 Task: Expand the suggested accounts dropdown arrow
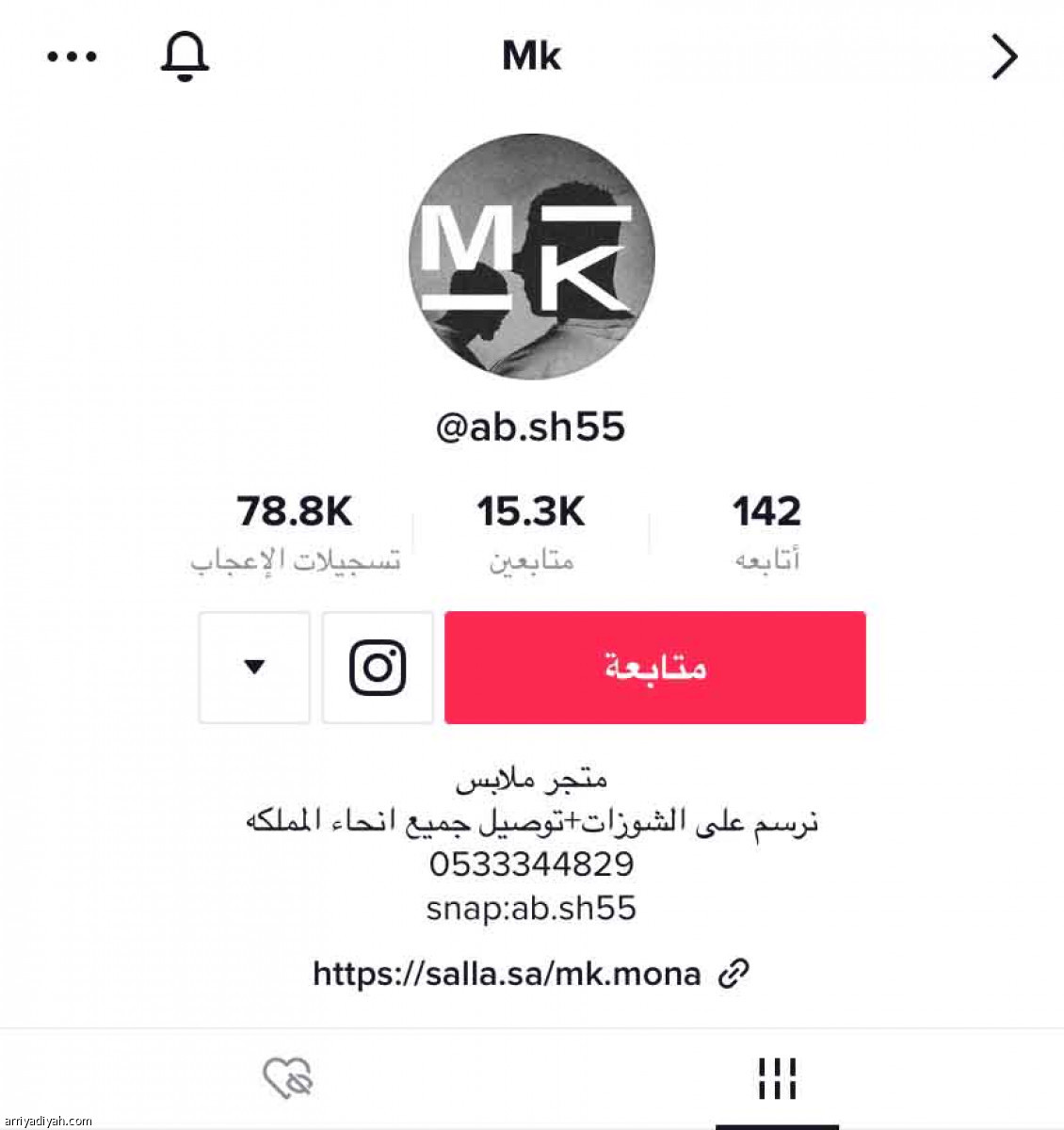254,668
